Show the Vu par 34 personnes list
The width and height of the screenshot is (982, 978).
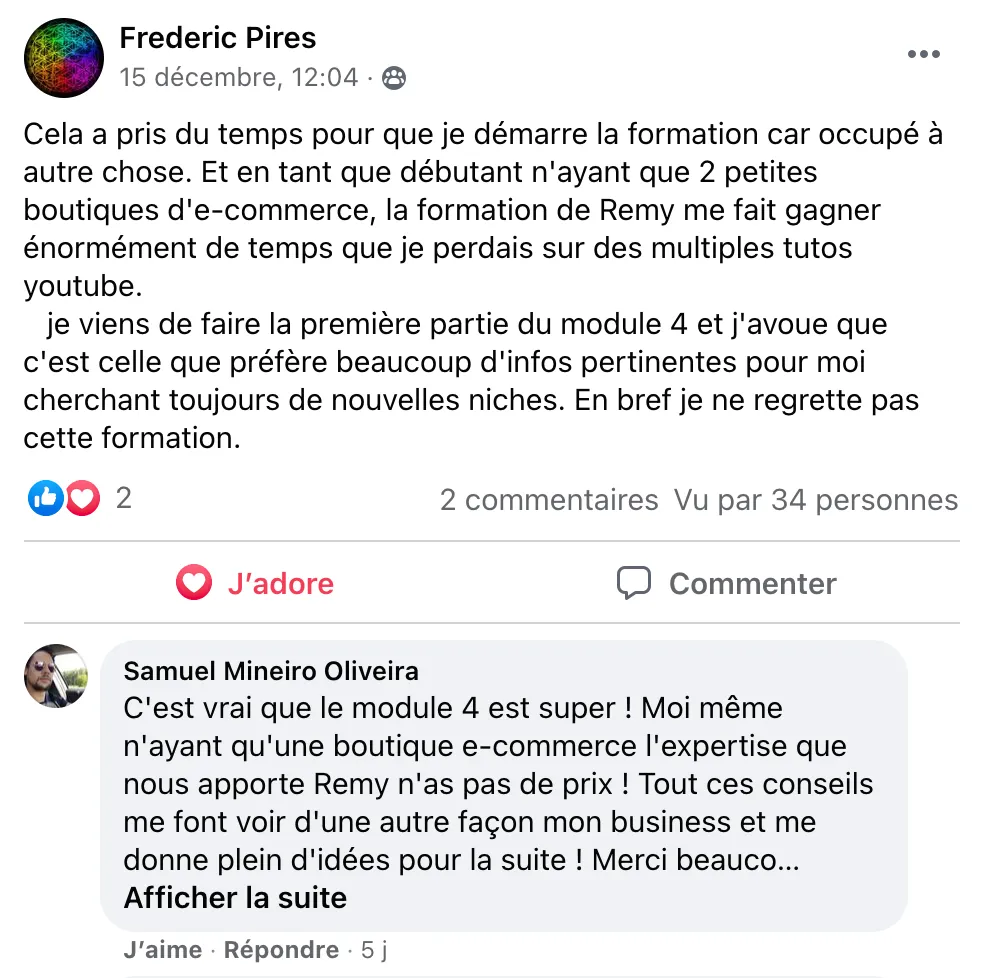[x=815, y=500]
